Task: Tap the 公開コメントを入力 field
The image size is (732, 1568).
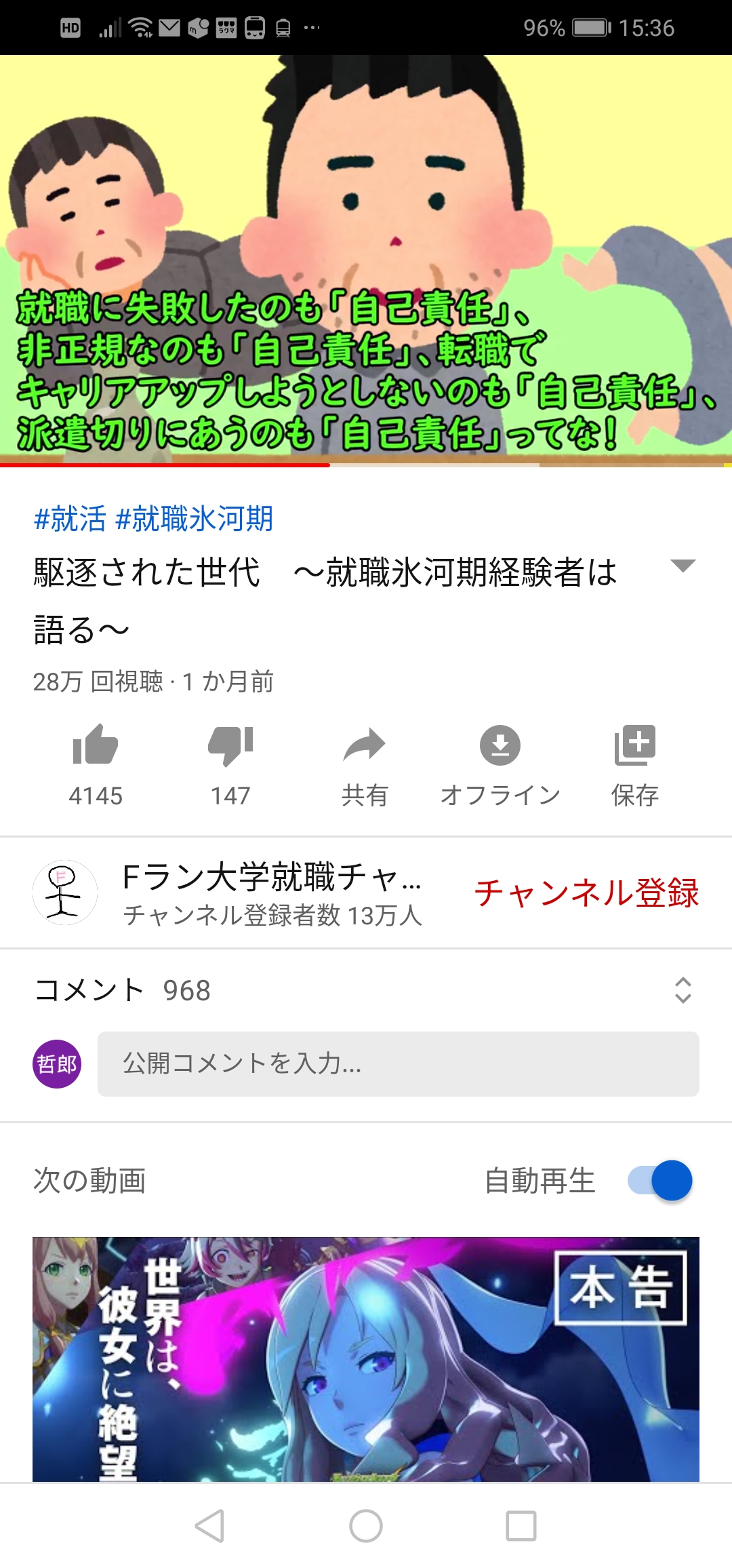Action: tap(398, 1064)
